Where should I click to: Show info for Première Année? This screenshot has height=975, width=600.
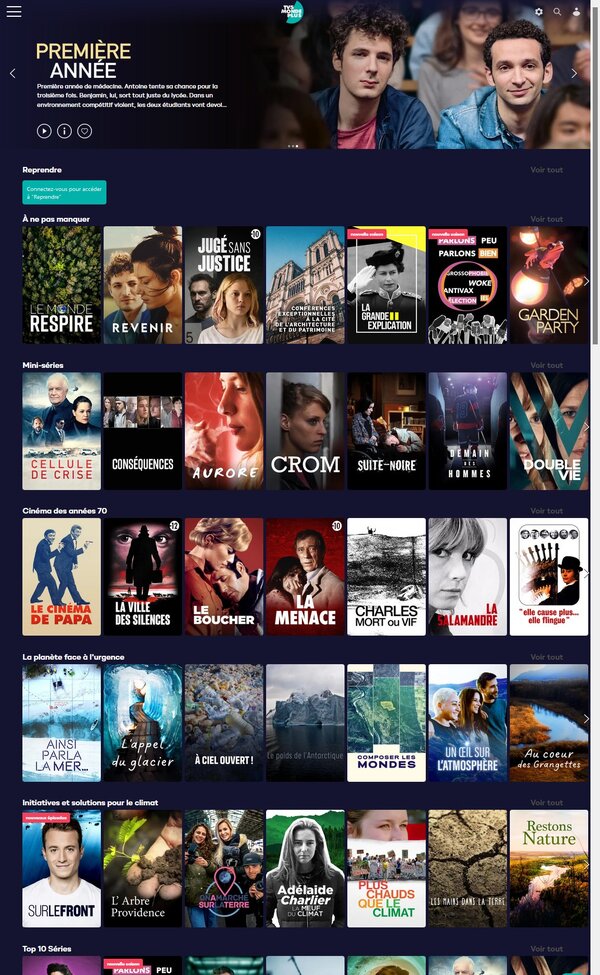(x=64, y=130)
